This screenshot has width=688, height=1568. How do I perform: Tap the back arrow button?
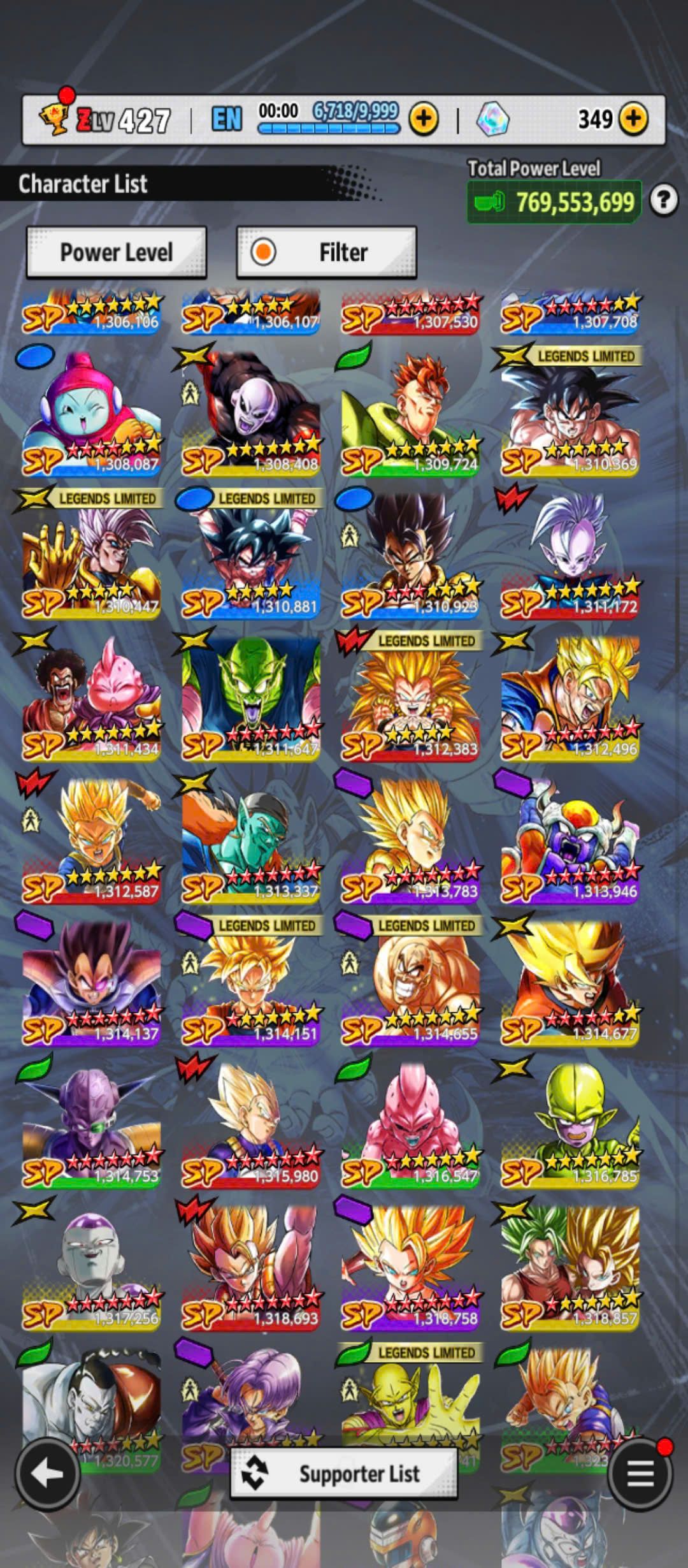coord(47,1472)
